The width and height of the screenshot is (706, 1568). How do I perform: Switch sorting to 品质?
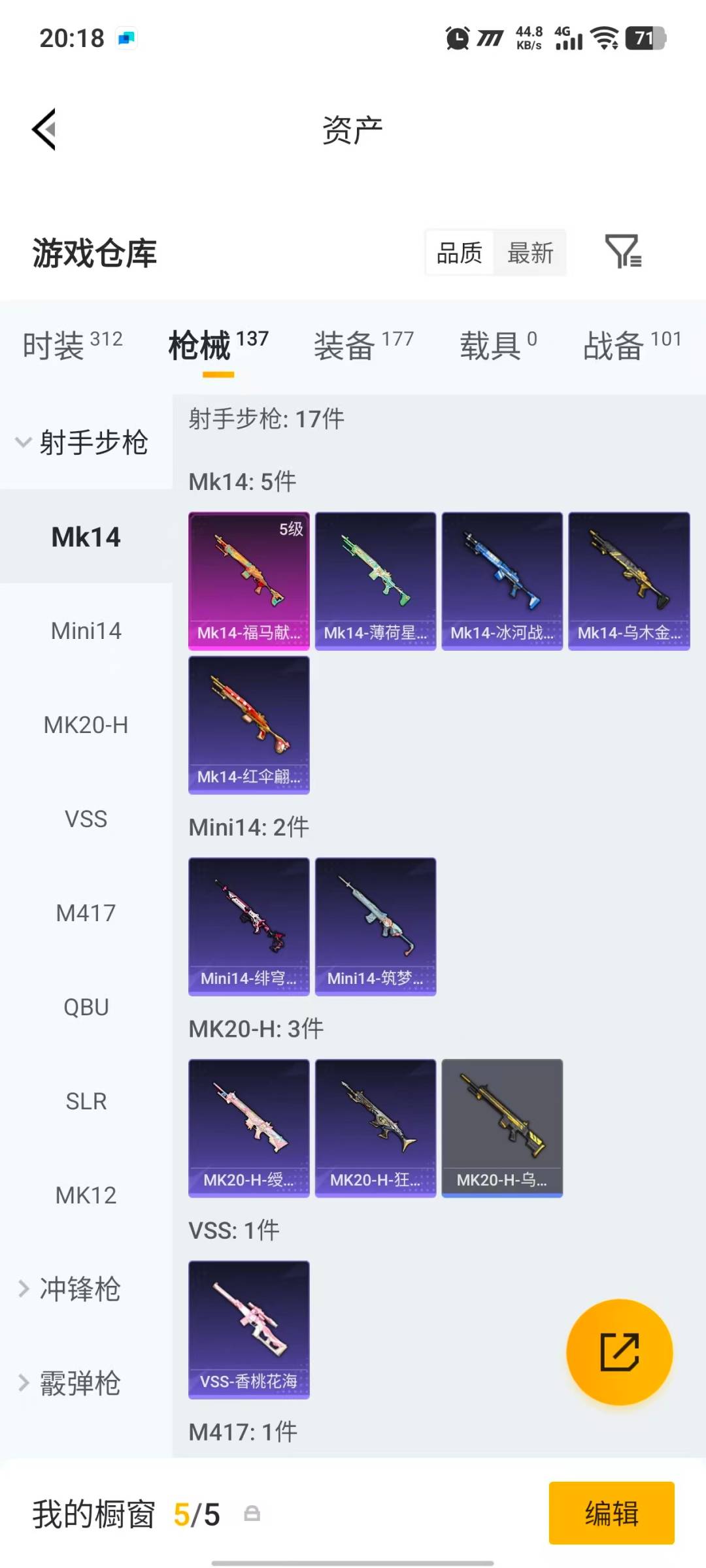(459, 253)
